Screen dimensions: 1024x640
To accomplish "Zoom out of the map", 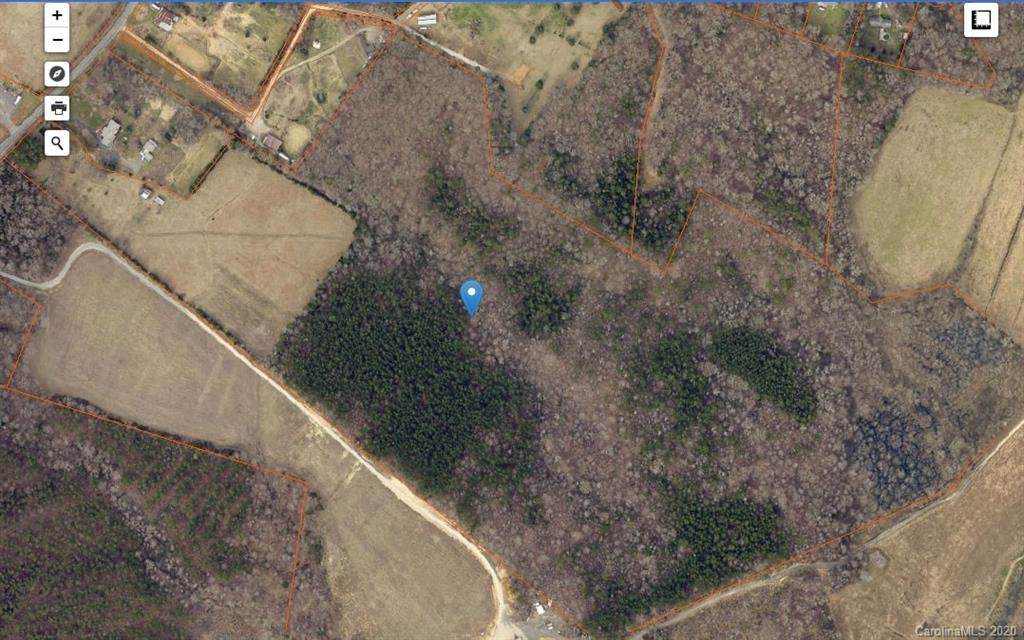I will 57,40.
